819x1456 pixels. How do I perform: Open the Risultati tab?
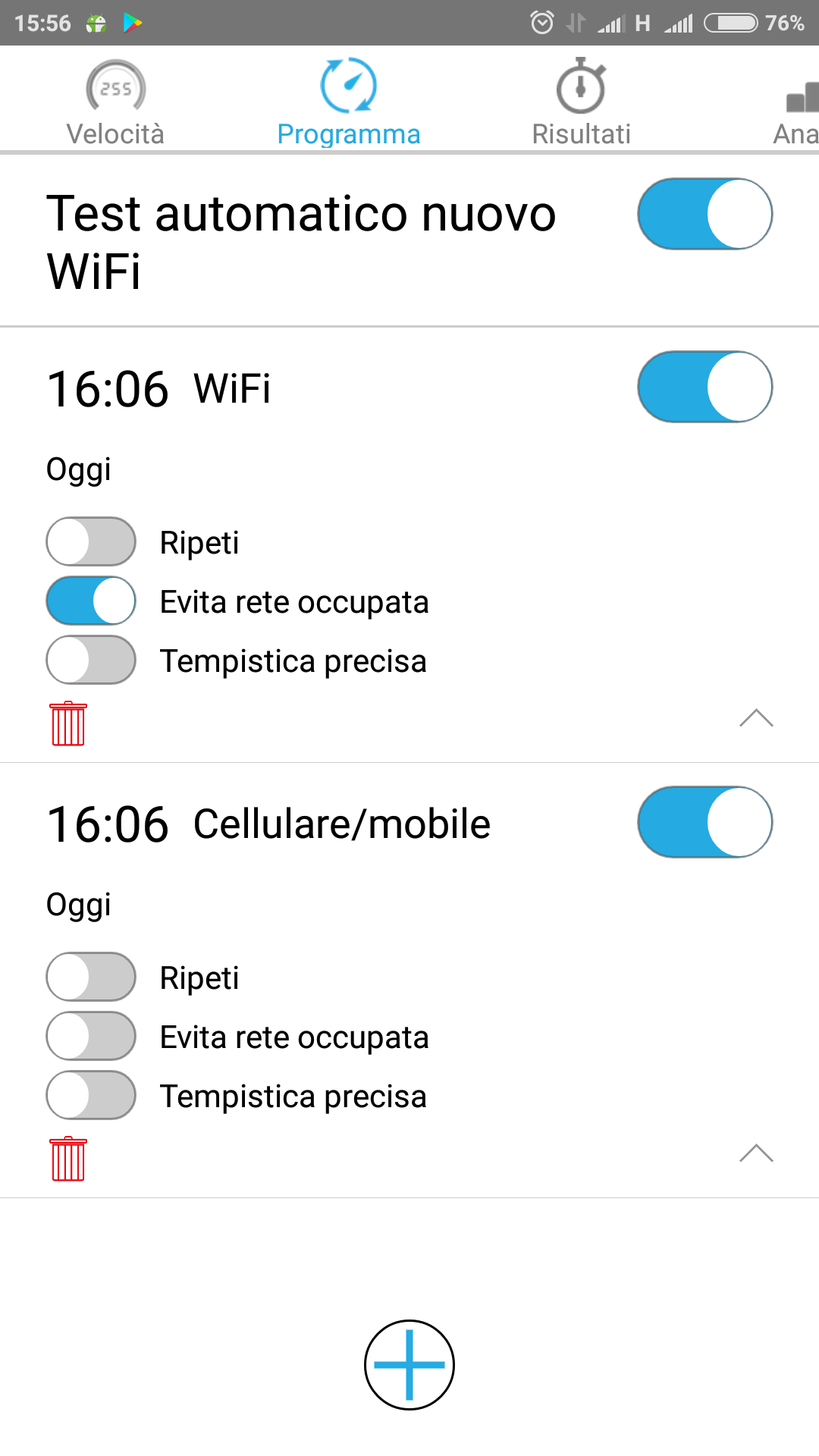[581, 102]
